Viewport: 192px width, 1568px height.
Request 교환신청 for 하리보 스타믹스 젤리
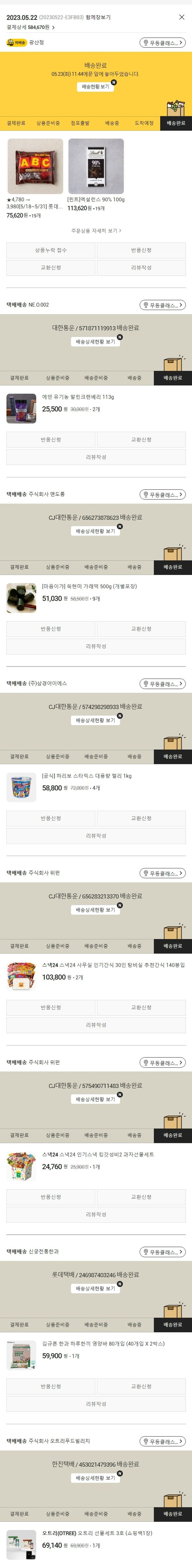point(141,818)
